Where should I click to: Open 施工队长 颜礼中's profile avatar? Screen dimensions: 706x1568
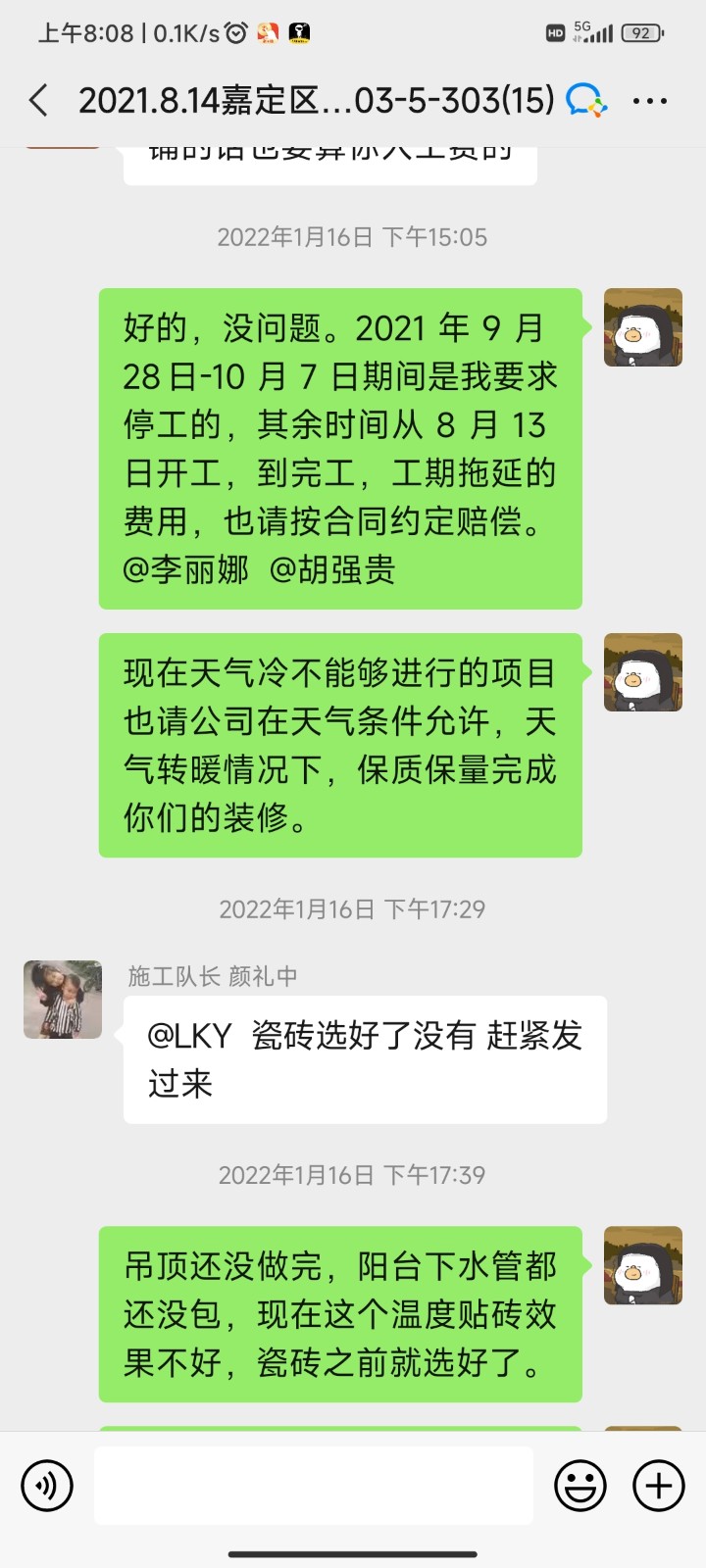tap(63, 999)
